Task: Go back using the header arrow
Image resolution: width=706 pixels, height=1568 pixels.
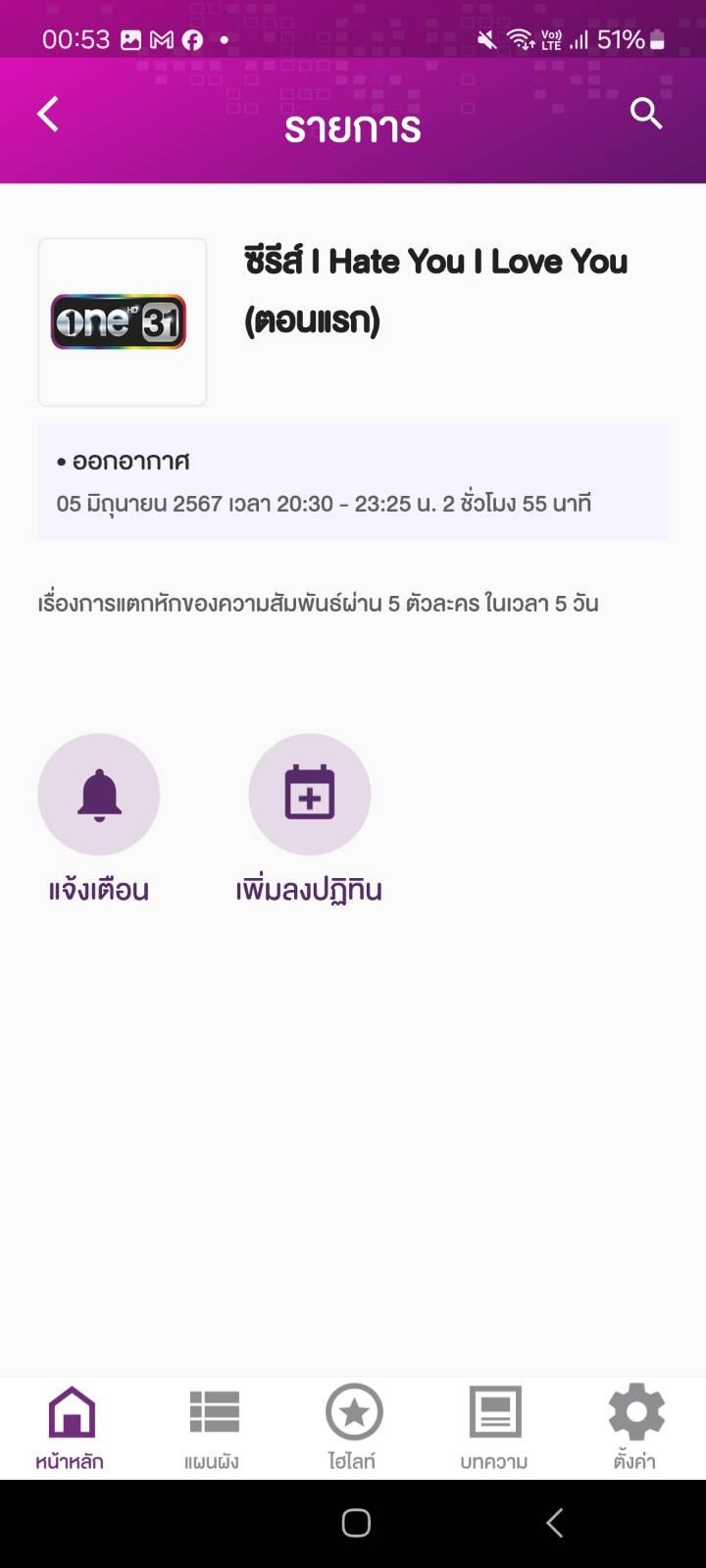Action: [48, 115]
